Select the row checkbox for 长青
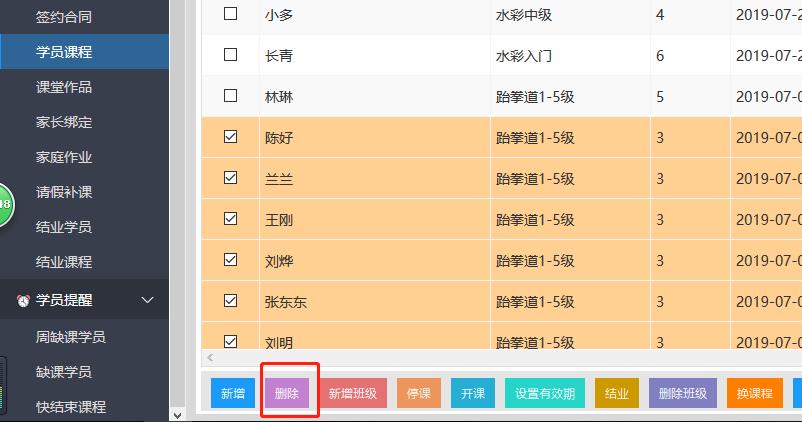Viewport: 802px width, 422px height. click(231, 55)
